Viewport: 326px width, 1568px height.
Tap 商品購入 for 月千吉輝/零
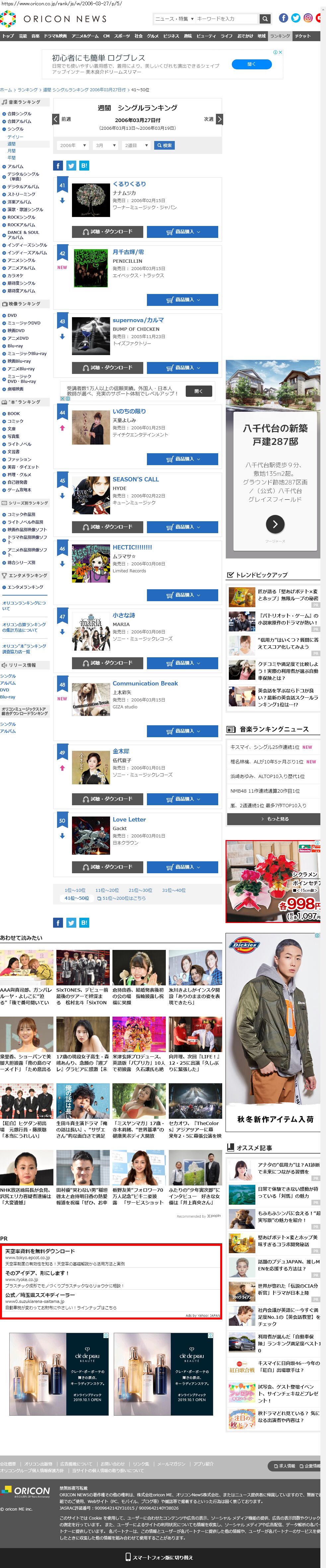182,300
